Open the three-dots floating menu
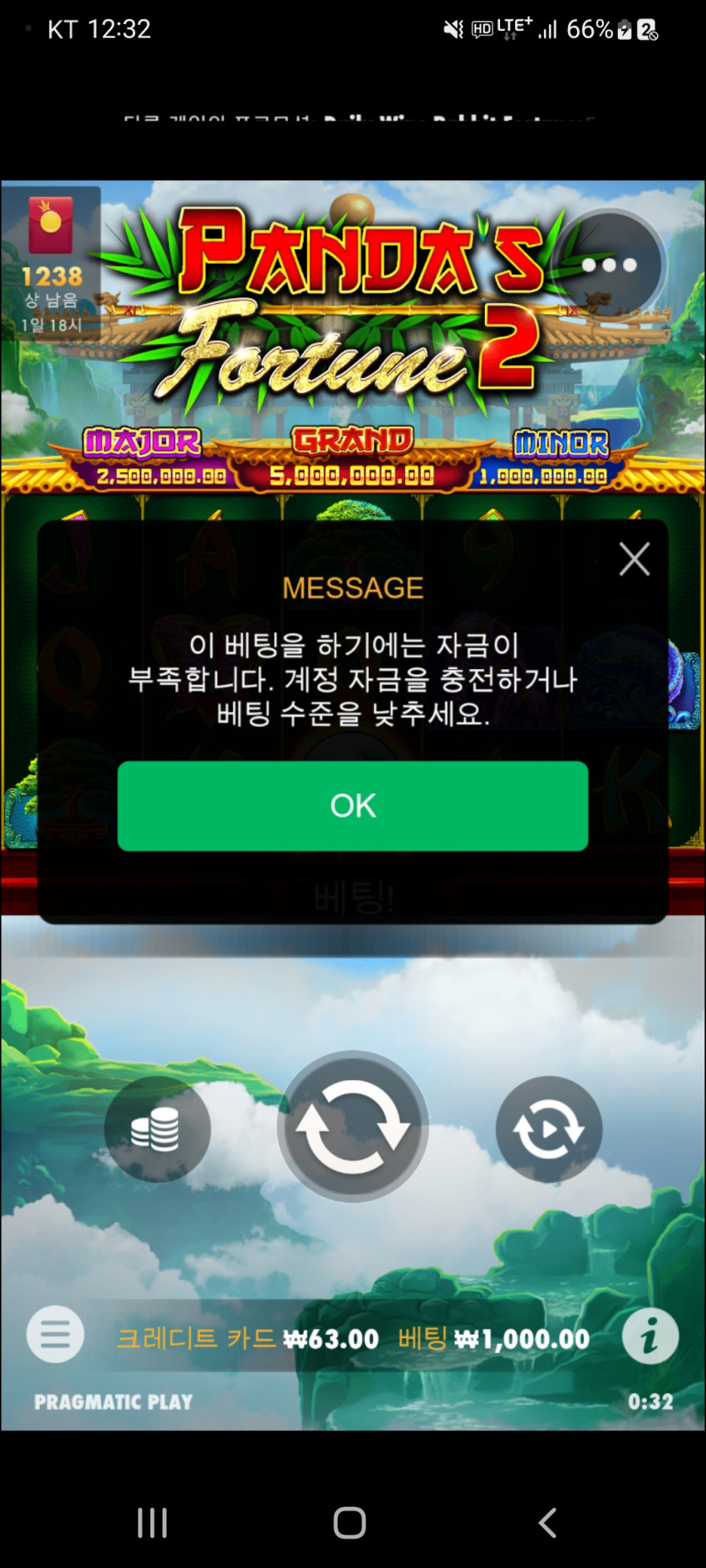706x1568 pixels. [609, 266]
